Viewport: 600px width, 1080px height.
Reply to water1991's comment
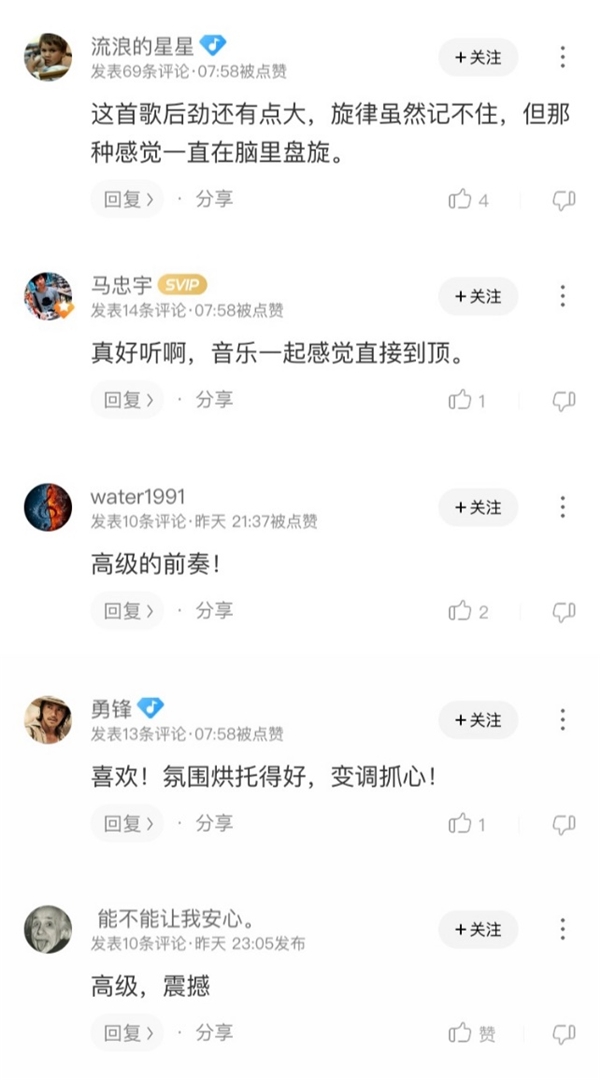tap(127, 610)
